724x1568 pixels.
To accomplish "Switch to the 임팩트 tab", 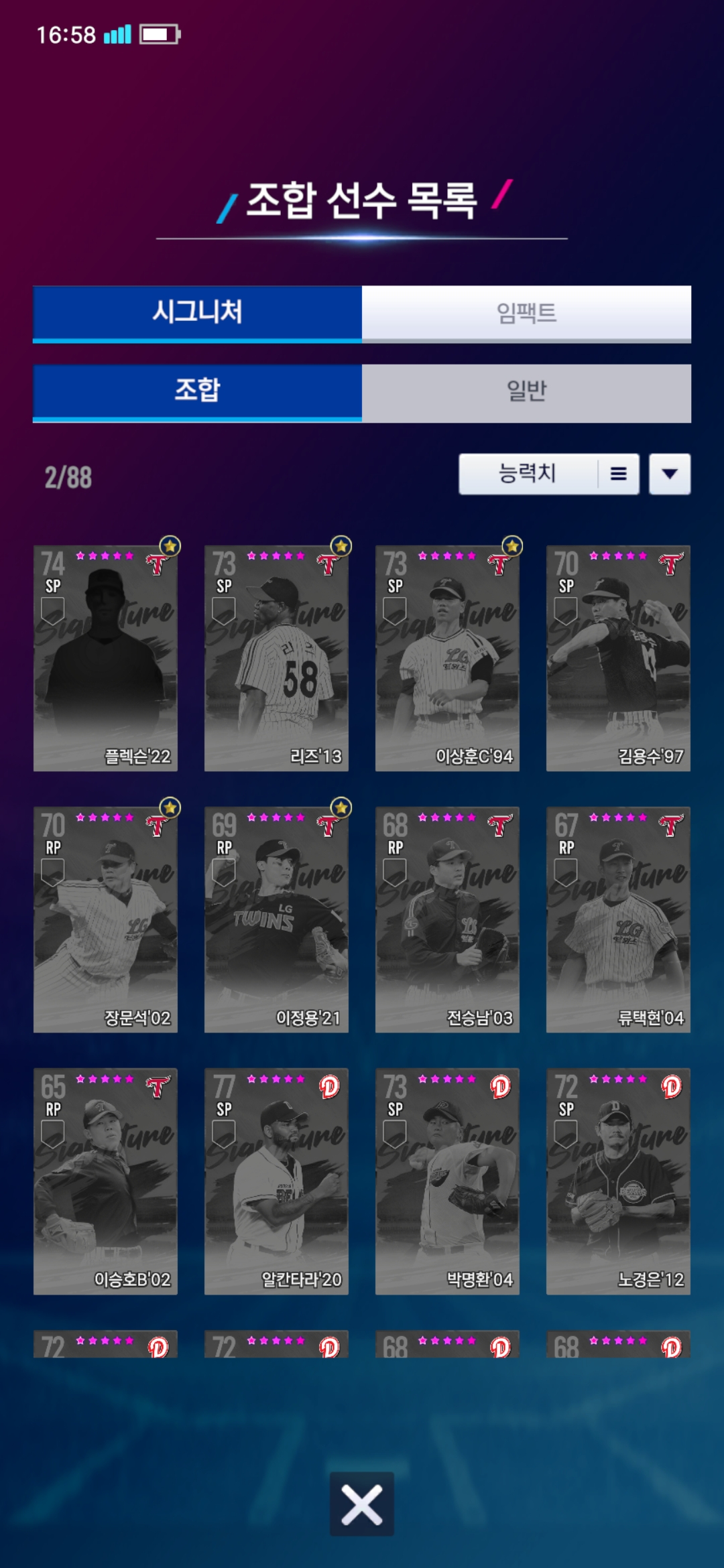I will 526,313.
